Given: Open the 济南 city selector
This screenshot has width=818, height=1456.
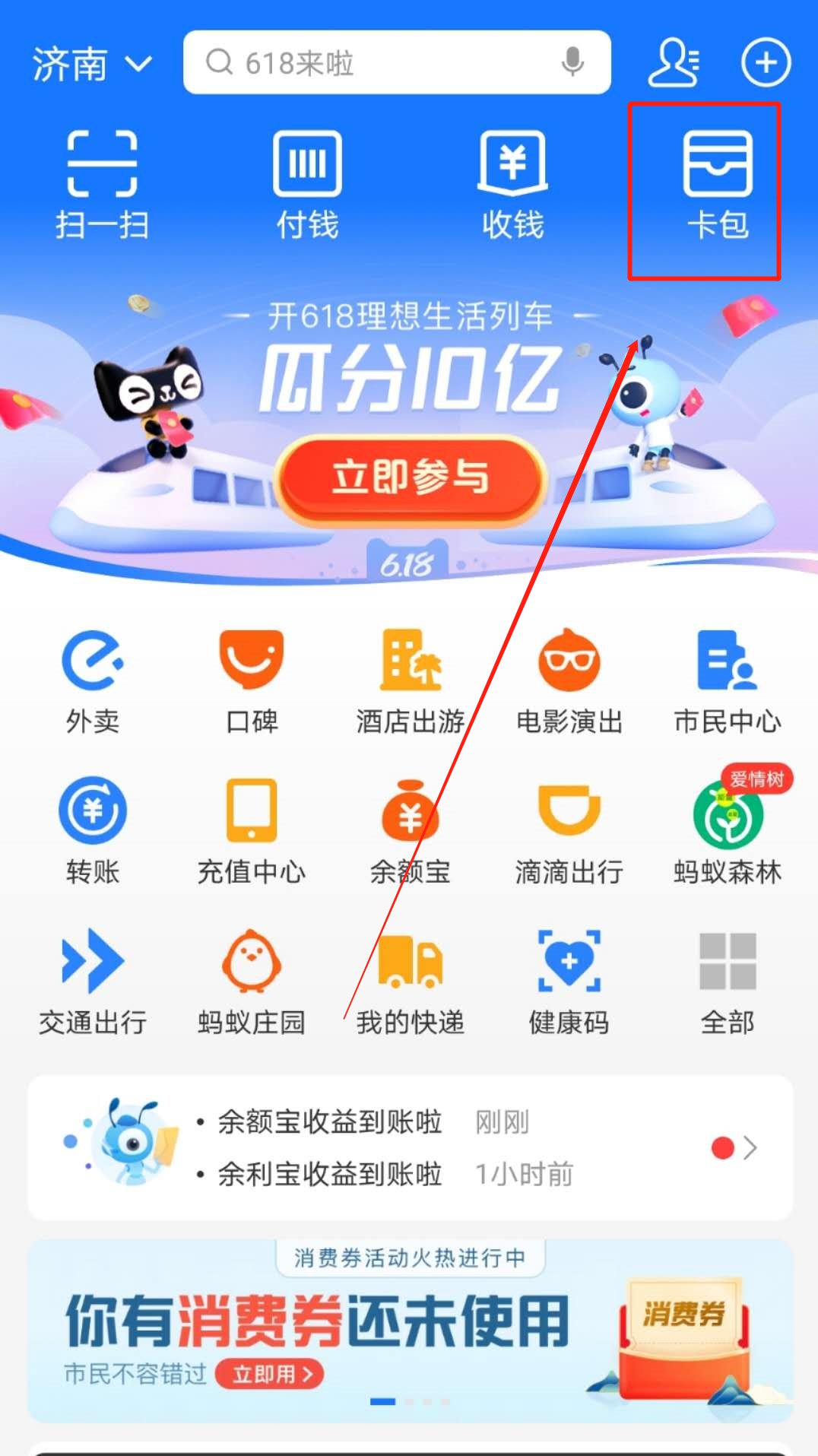Looking at the screenshot, I should 91,64.
